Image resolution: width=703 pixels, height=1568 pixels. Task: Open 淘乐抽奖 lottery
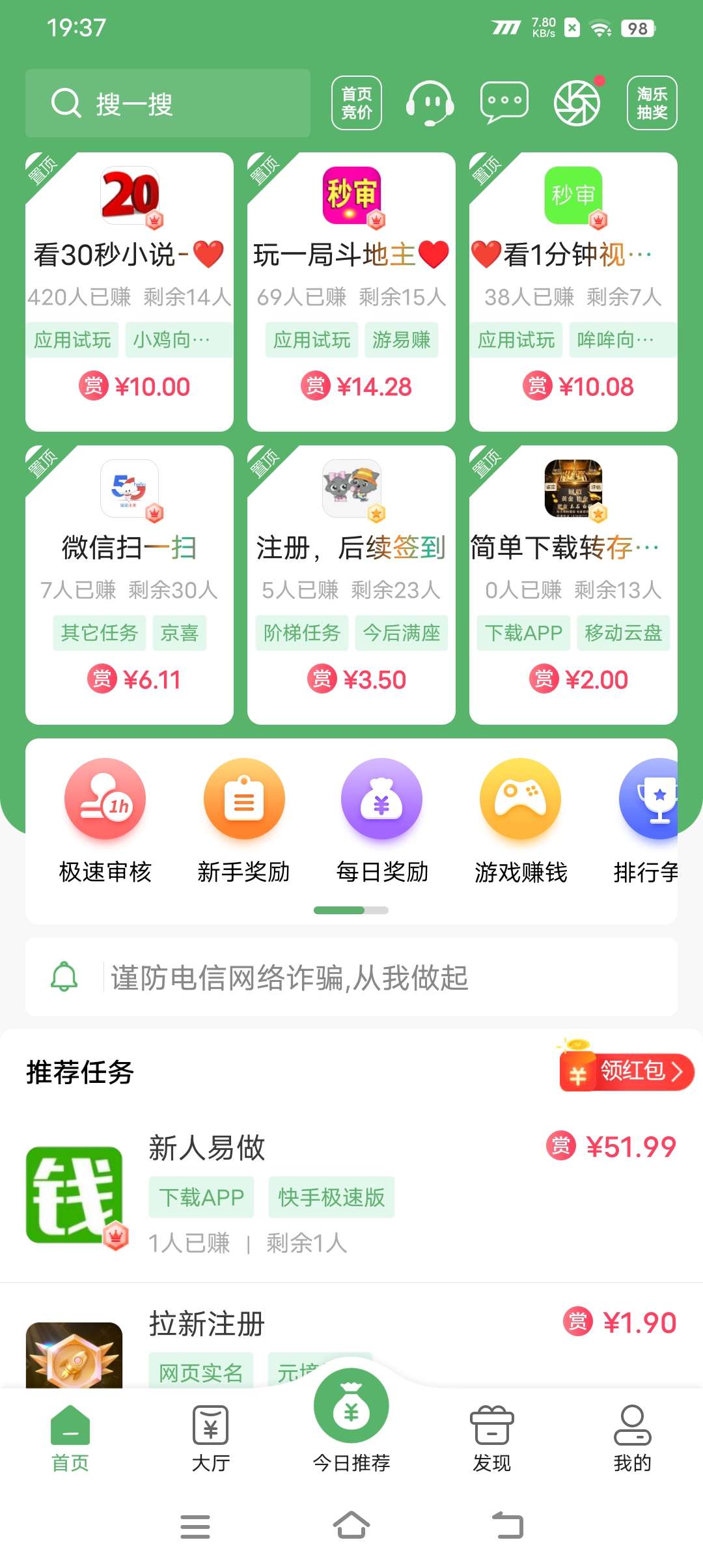(652, 103)
